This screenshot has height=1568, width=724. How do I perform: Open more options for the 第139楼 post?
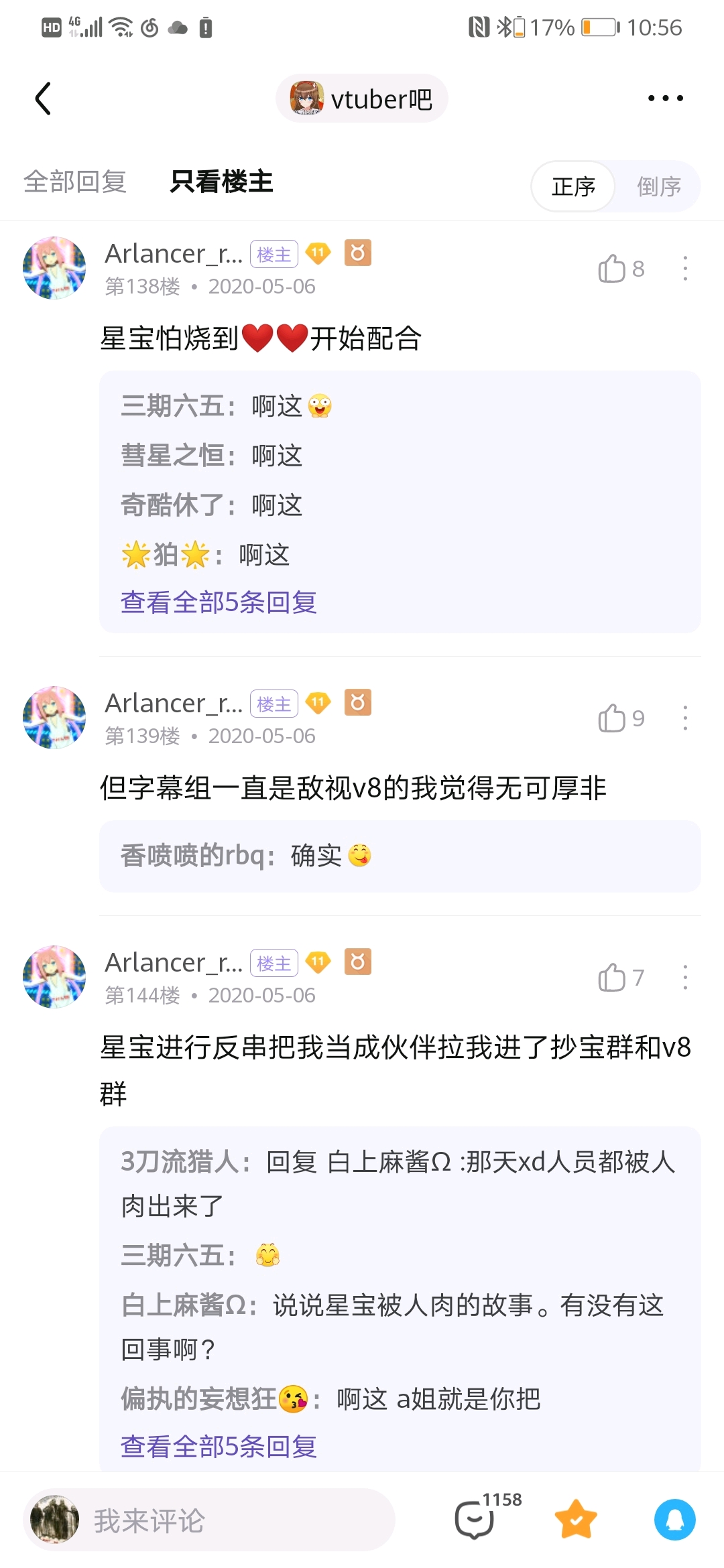(684, 718)
